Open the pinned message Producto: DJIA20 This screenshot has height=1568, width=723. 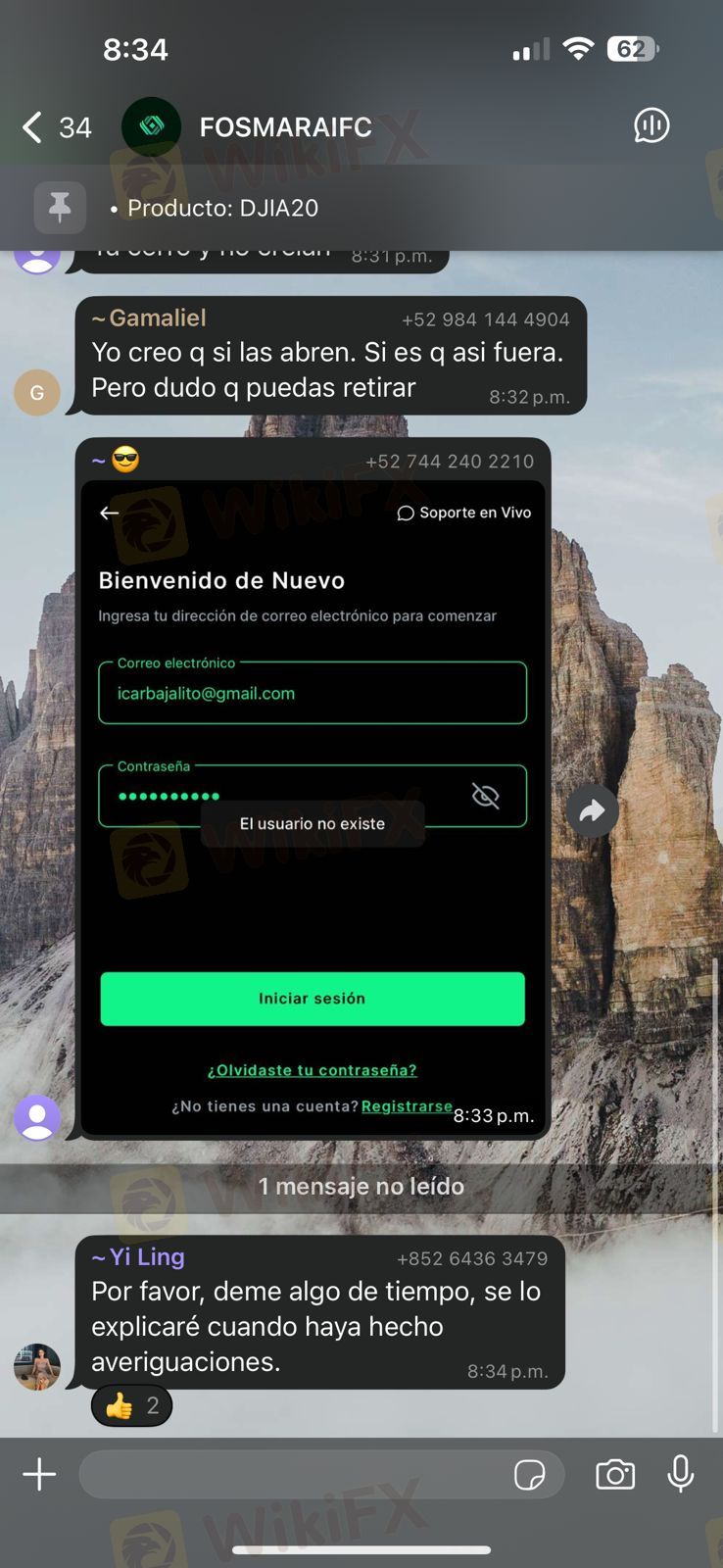(222, 208)
